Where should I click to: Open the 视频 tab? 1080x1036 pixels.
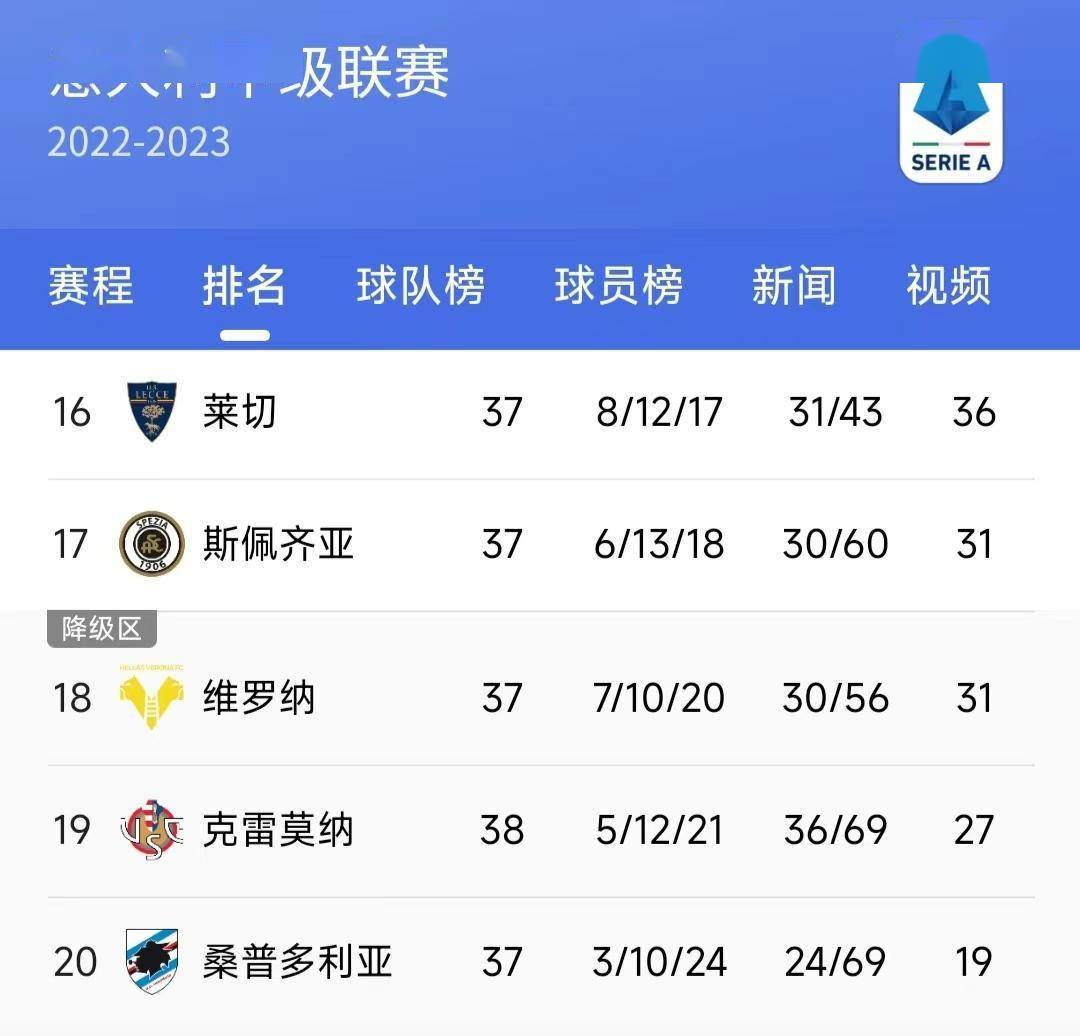coord(948,286)
